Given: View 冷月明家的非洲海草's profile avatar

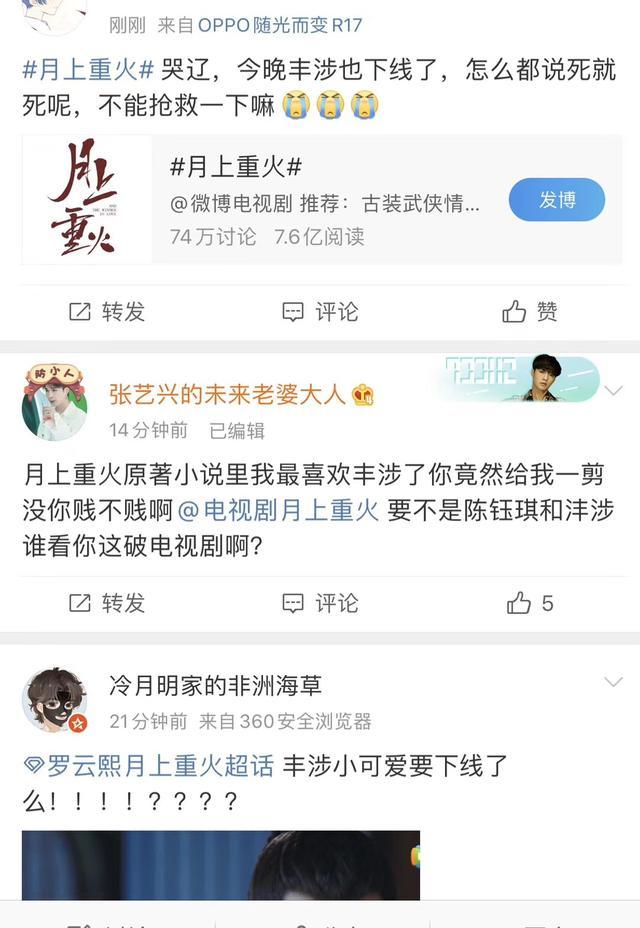Looking at the screenshot, I should 54,699.
